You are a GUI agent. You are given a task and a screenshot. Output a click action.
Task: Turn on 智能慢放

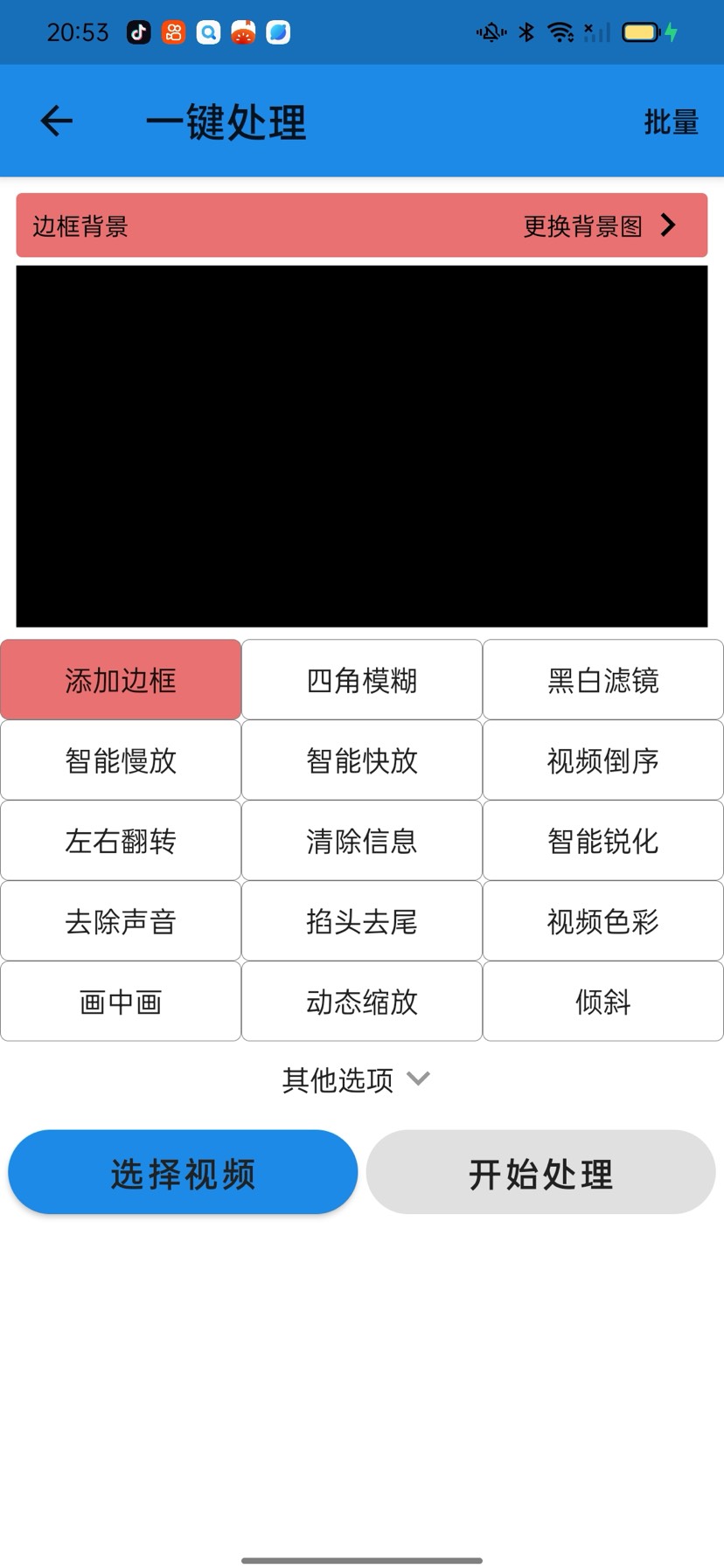(x=121, y=760)
